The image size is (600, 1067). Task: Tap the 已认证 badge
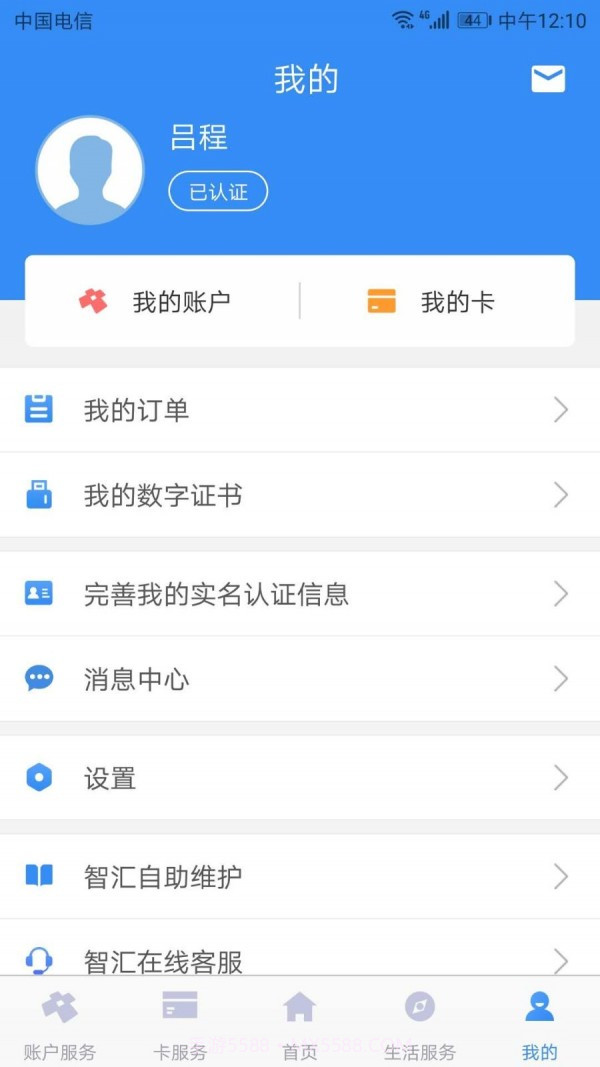218,192
